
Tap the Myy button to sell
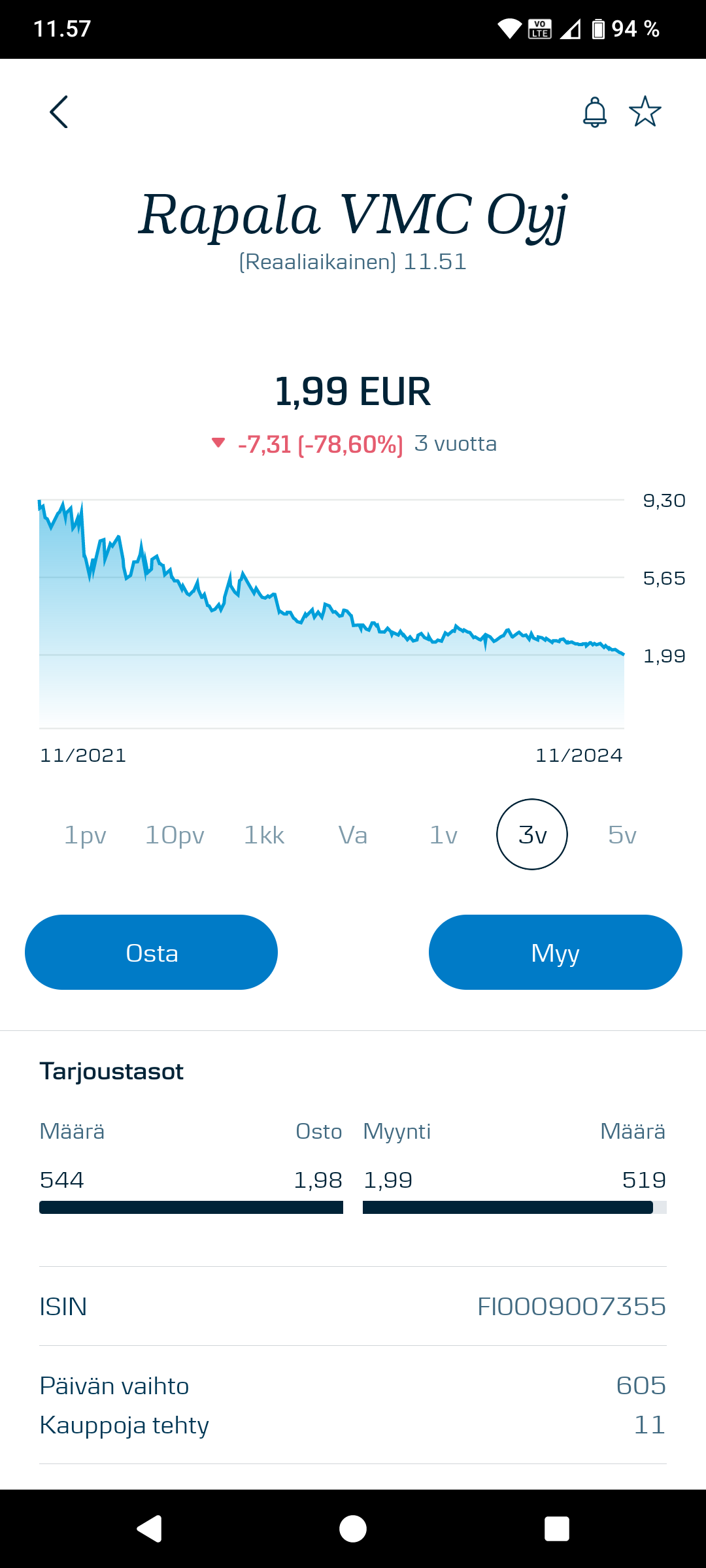tap(555, 953)
